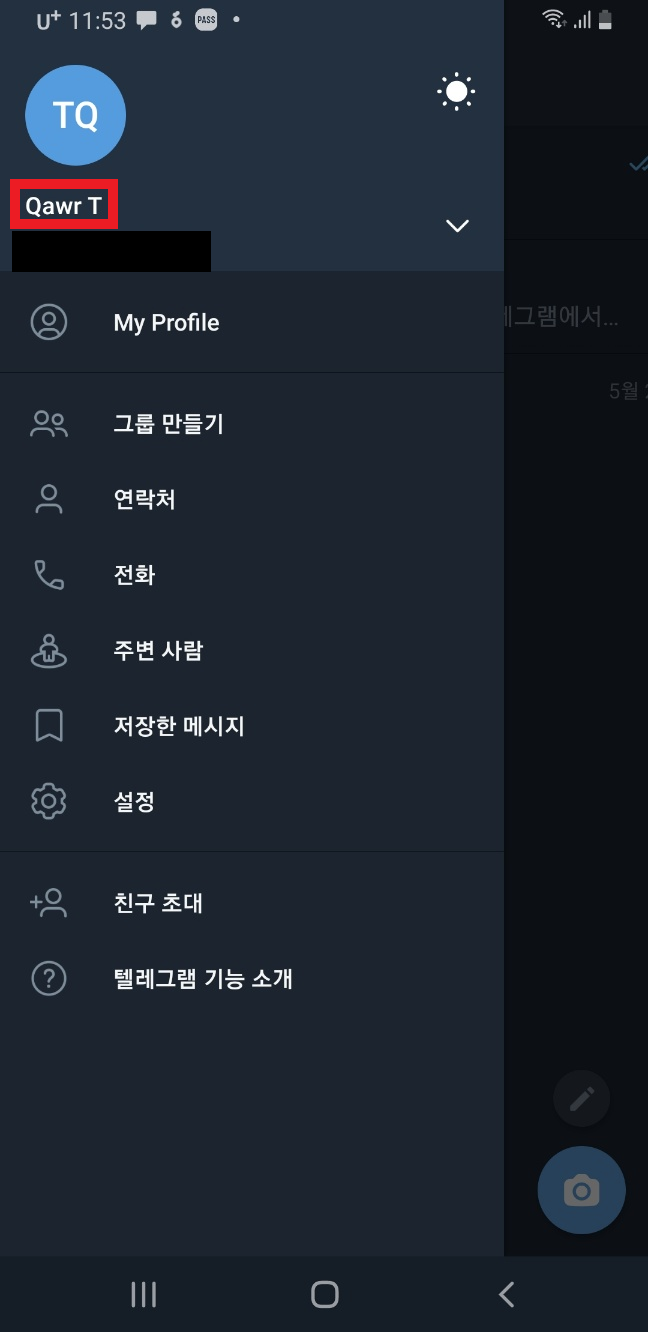The height and width of the screenshot is (1332, 648).
Task: Expand the accounts list chevron
Action: pyautogui.click(x=457, y=226)
